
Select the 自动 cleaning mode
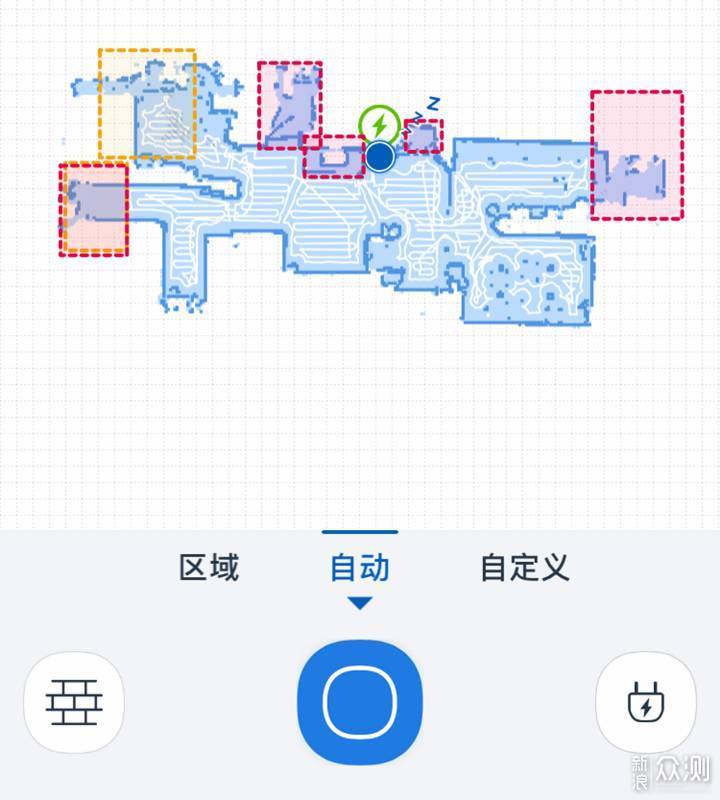tap(360, 568)
